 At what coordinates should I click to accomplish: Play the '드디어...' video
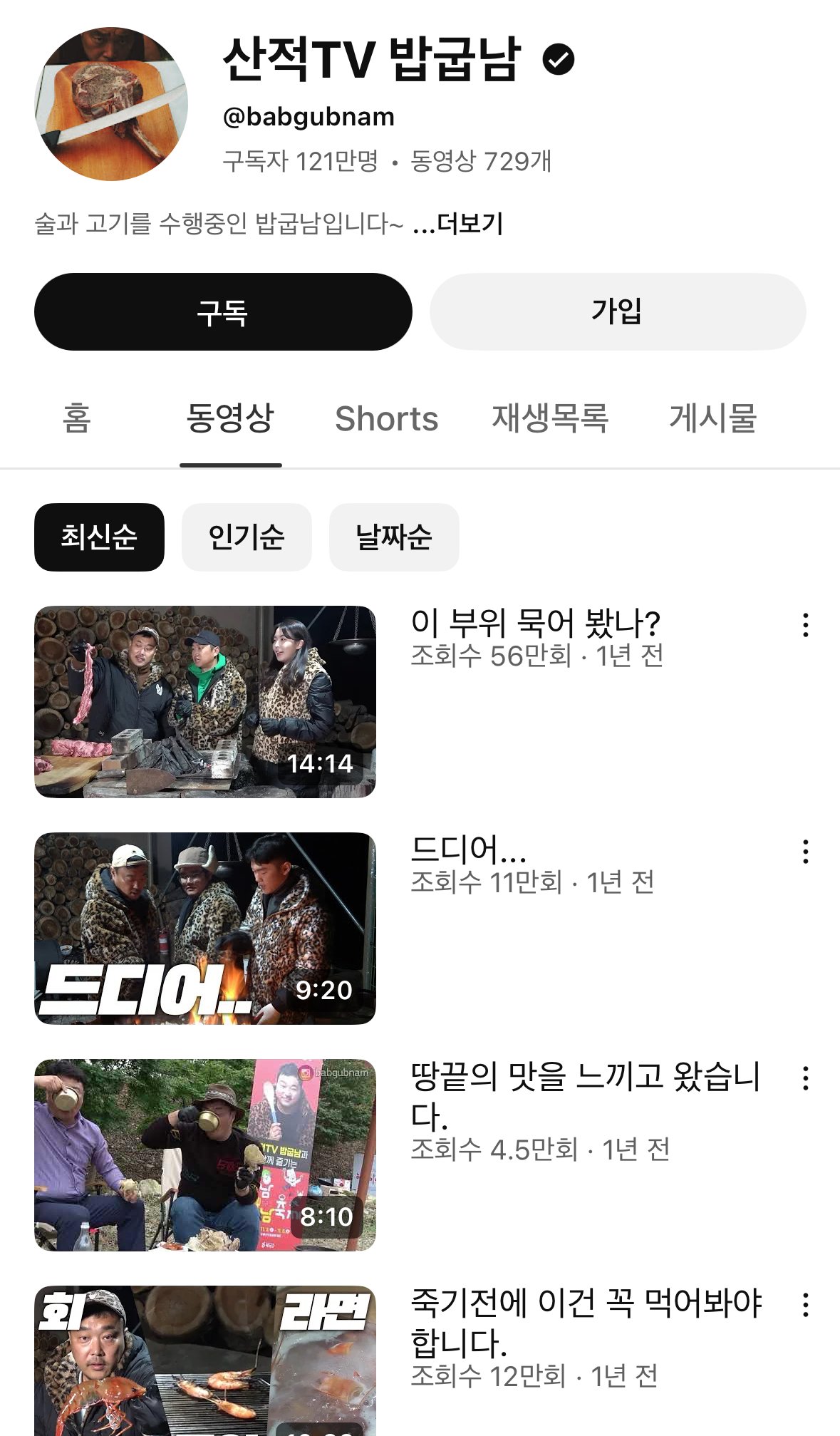tap(205, 928)
